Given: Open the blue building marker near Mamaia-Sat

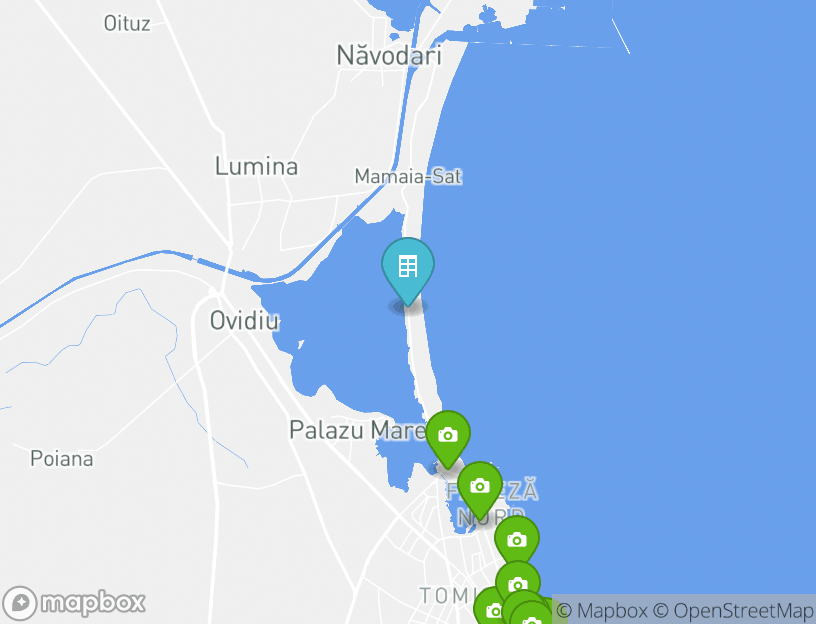Looking at the screenshot, I should click(408, 267).
